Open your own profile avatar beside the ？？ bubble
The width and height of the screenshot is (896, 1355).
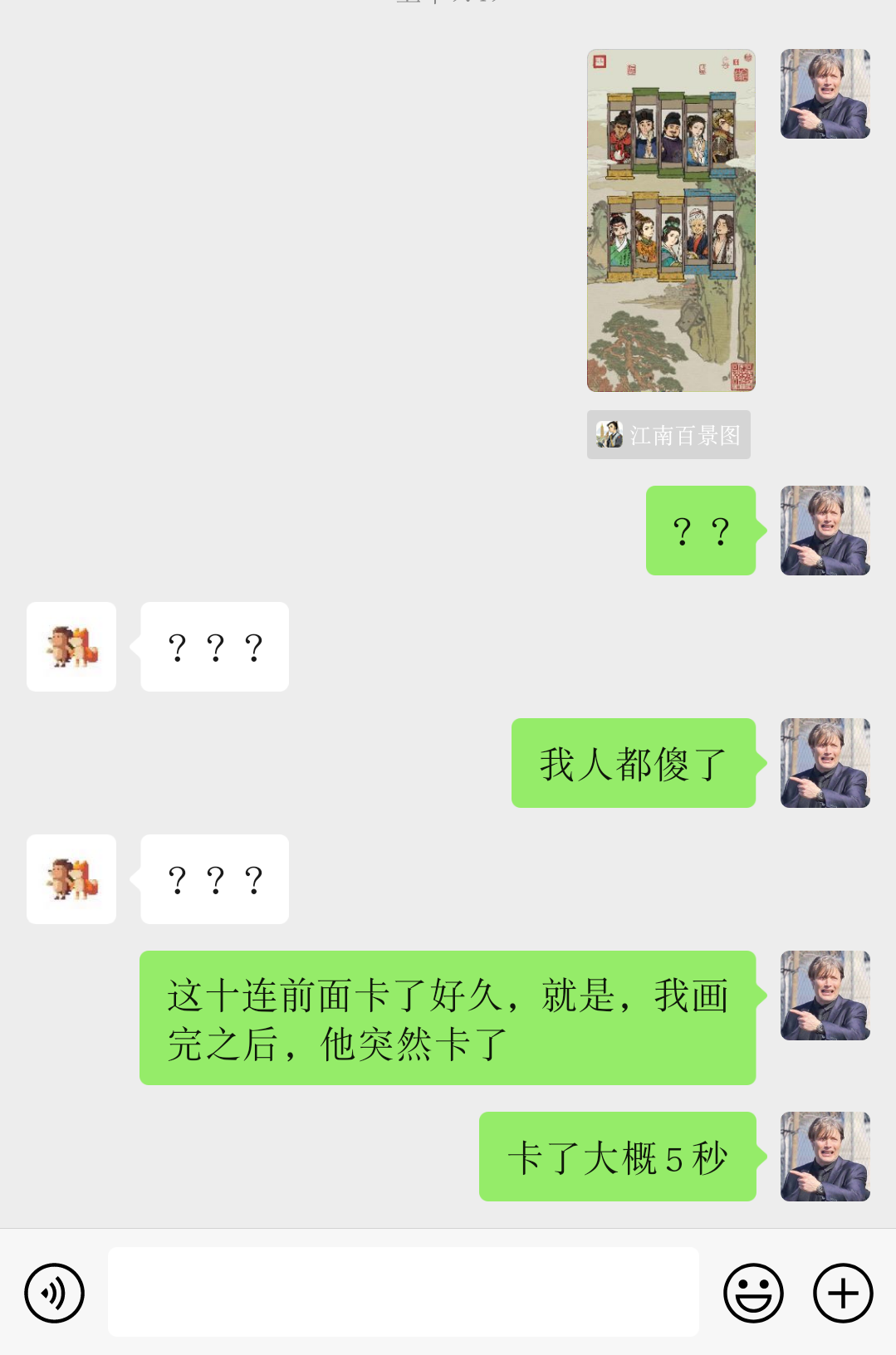(x=825, y=531)
